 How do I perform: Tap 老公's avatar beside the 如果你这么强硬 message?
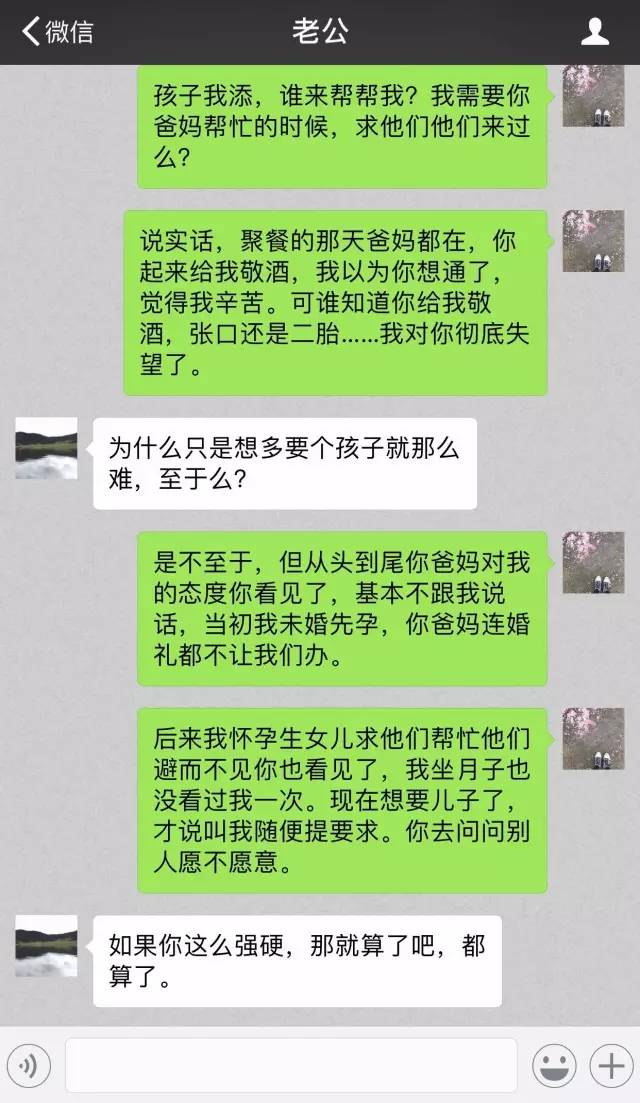pos(46,945)
